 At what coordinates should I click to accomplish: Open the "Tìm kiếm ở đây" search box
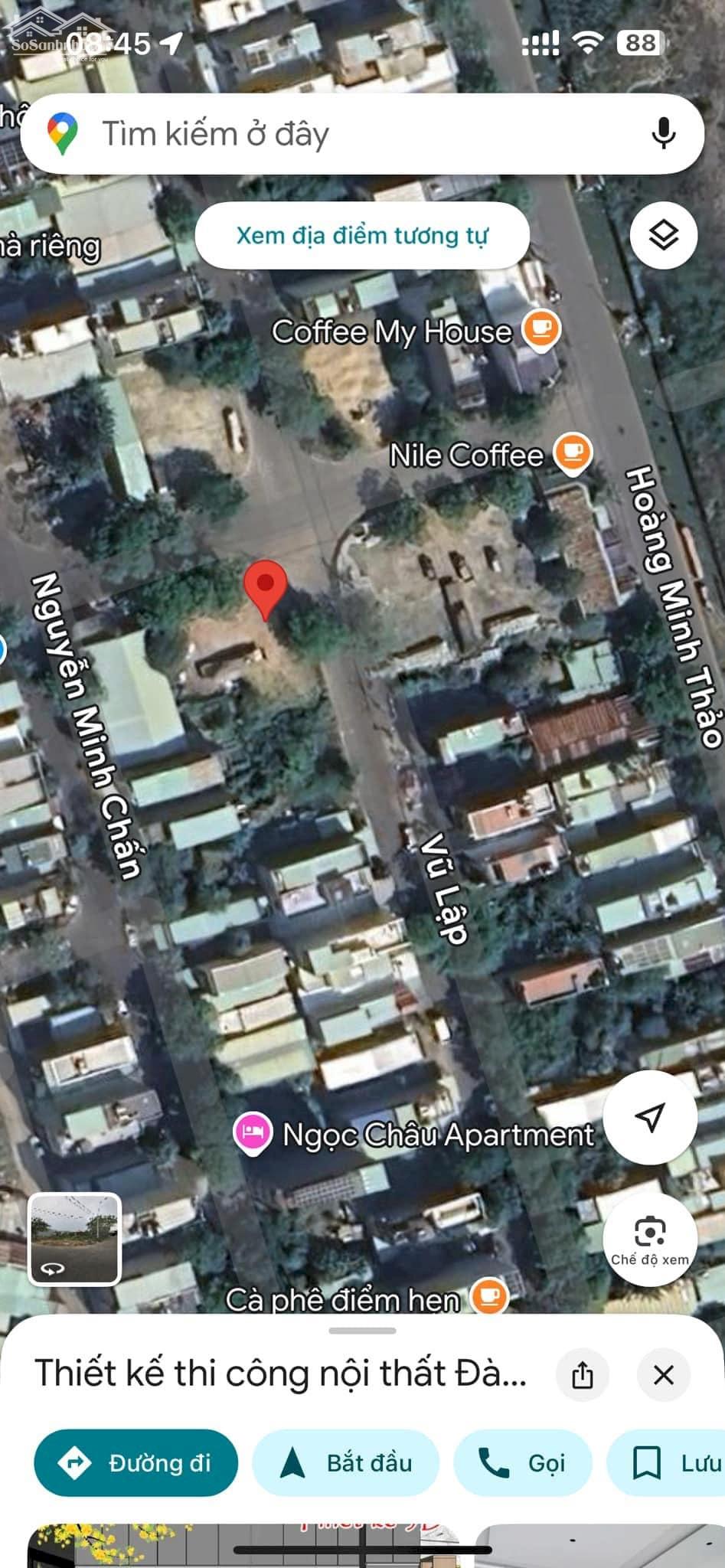(361, 134)
